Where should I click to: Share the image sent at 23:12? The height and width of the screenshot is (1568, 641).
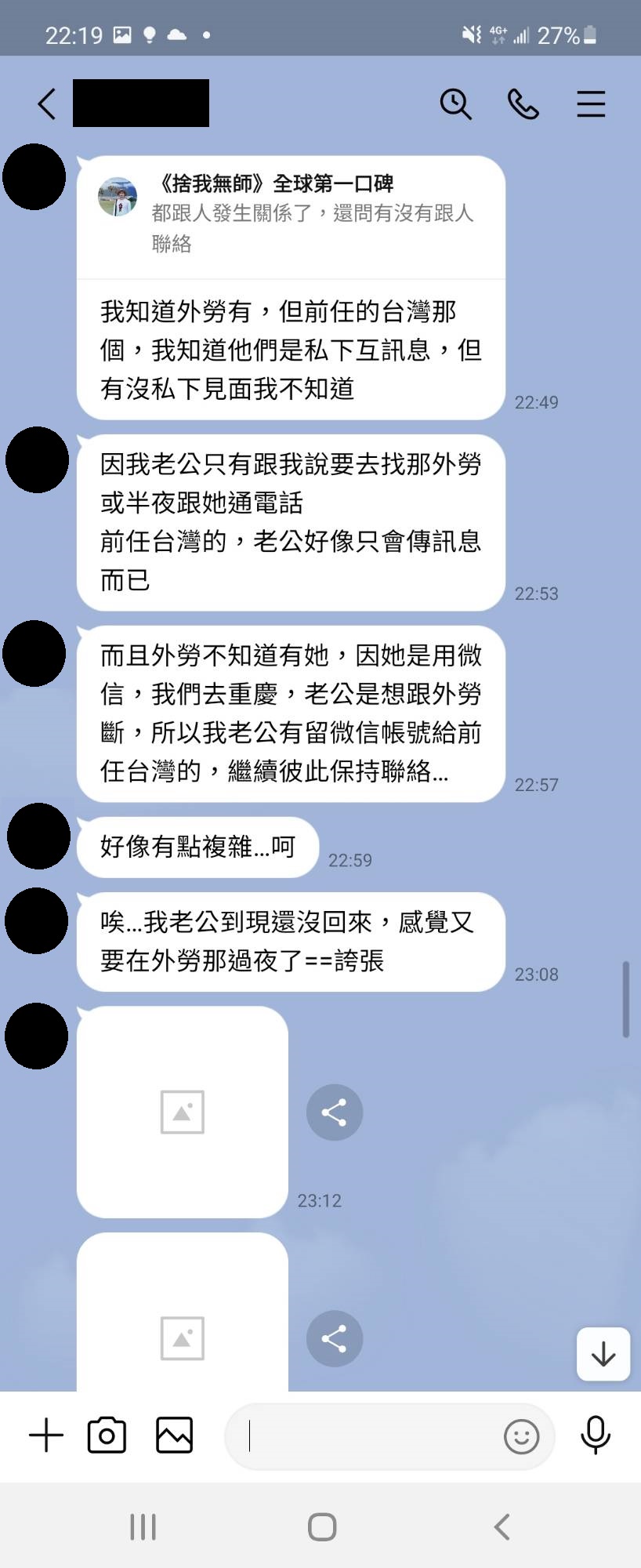(335, 1112)
